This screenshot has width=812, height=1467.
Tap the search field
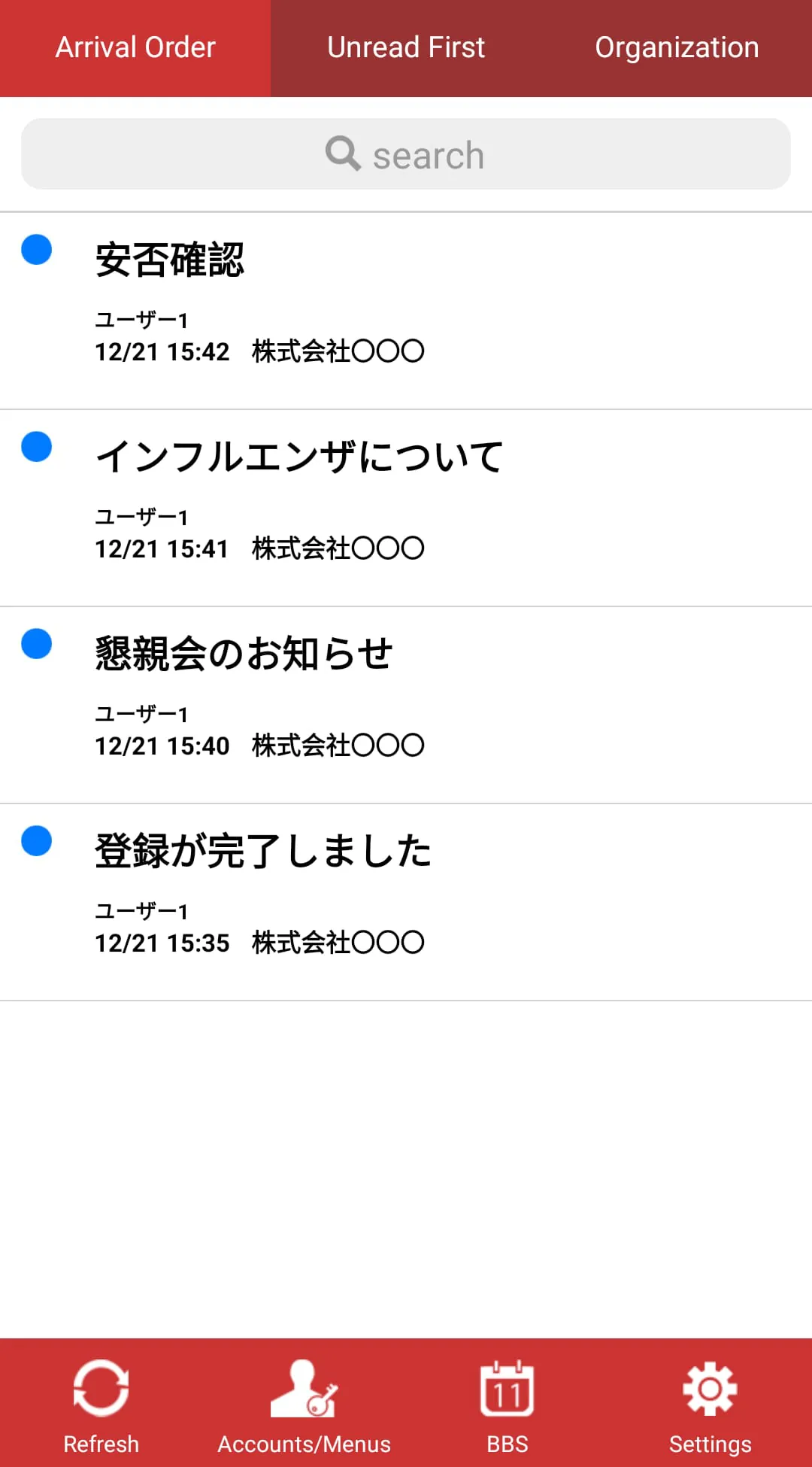tap(406, 154)
